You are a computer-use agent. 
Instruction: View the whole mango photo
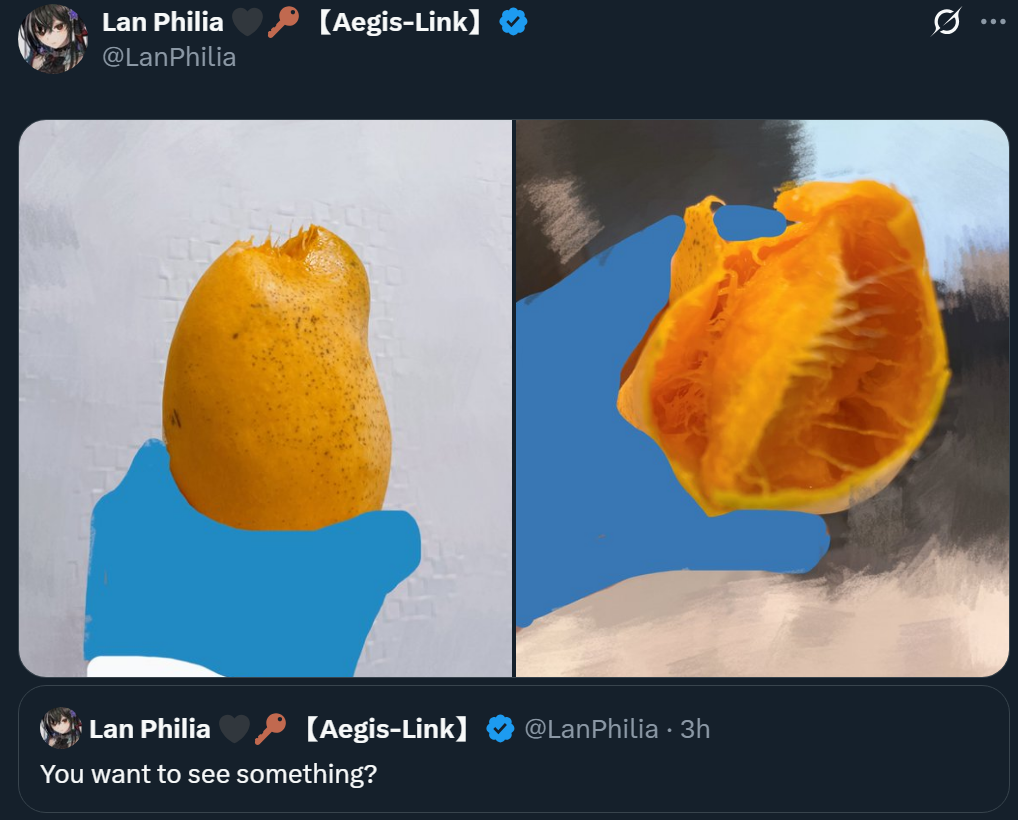(x=265, y=398)
